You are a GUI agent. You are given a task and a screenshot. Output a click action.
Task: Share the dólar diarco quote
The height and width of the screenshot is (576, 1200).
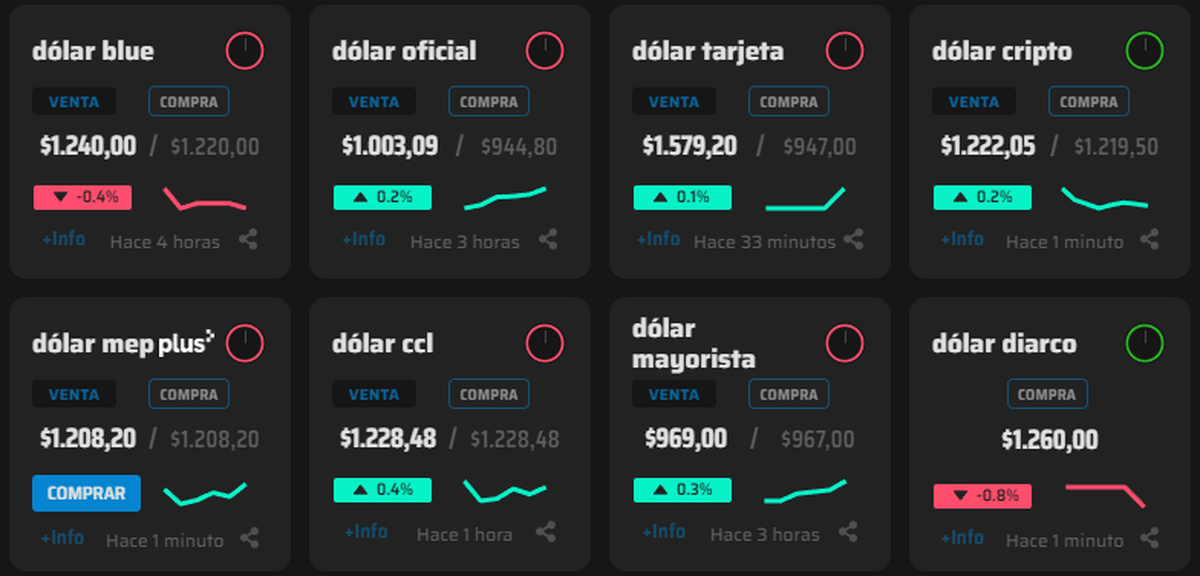pos(1150,538)
